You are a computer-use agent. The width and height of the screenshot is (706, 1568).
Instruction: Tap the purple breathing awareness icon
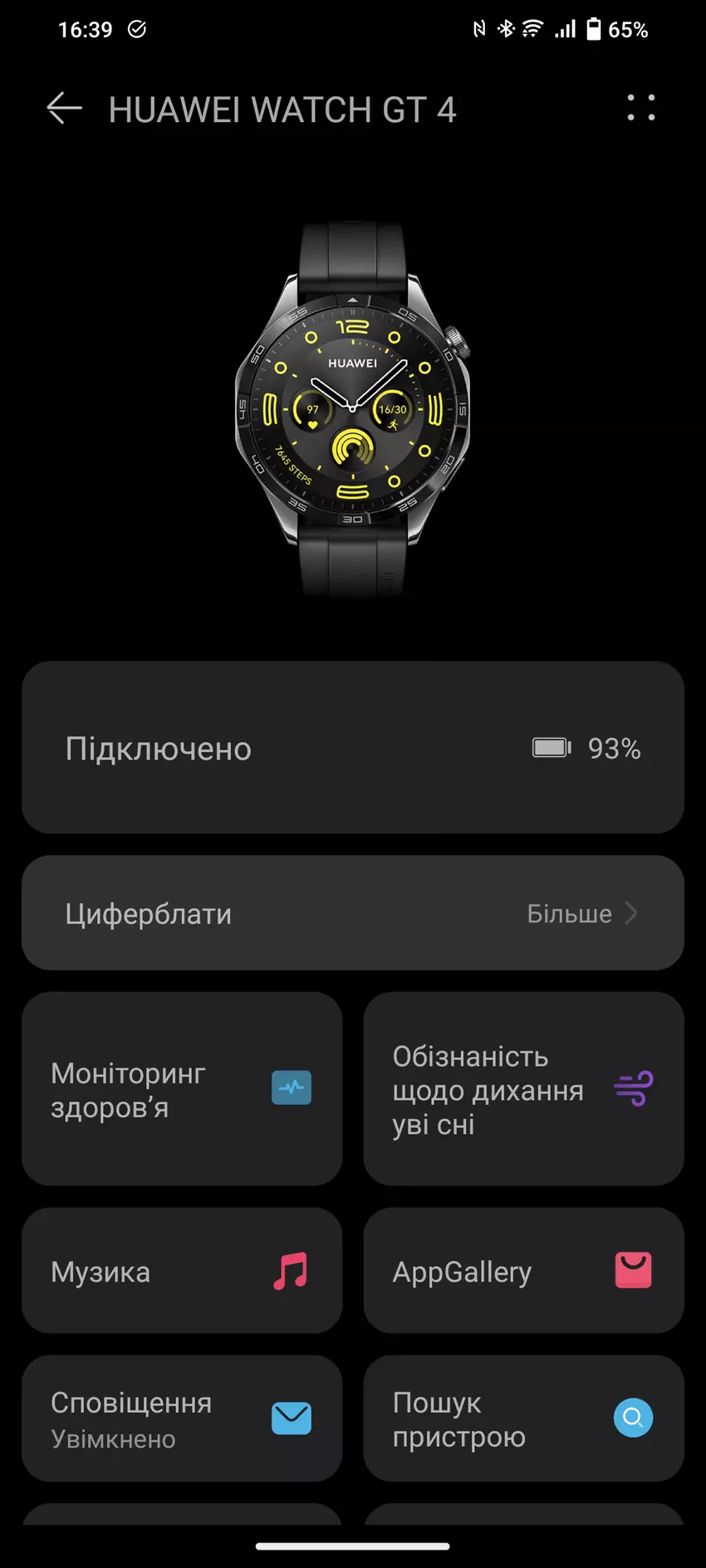point(634,1089)
